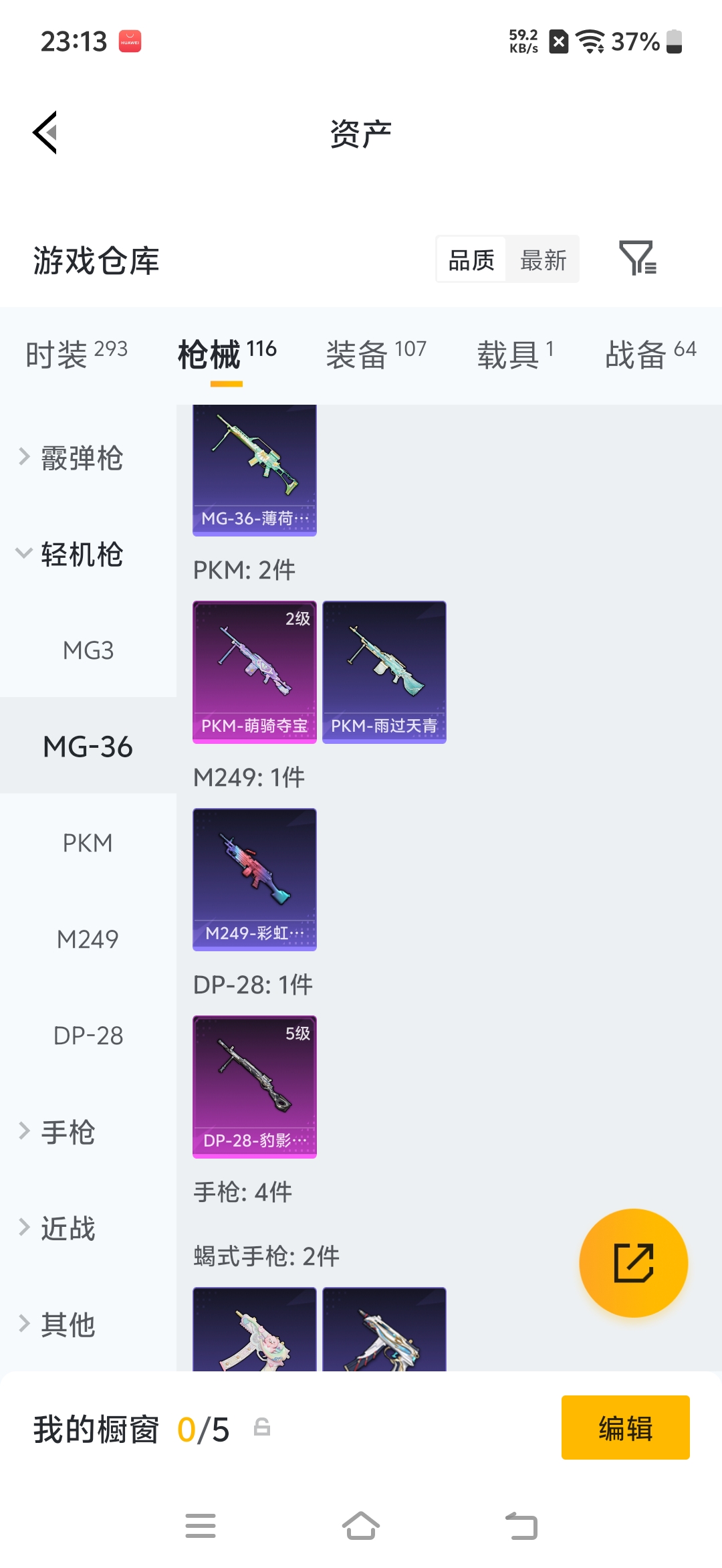Click the HUAWEI notification icon in status bar
Viewport: 722px width, 1568px height.
click(131, 41)
